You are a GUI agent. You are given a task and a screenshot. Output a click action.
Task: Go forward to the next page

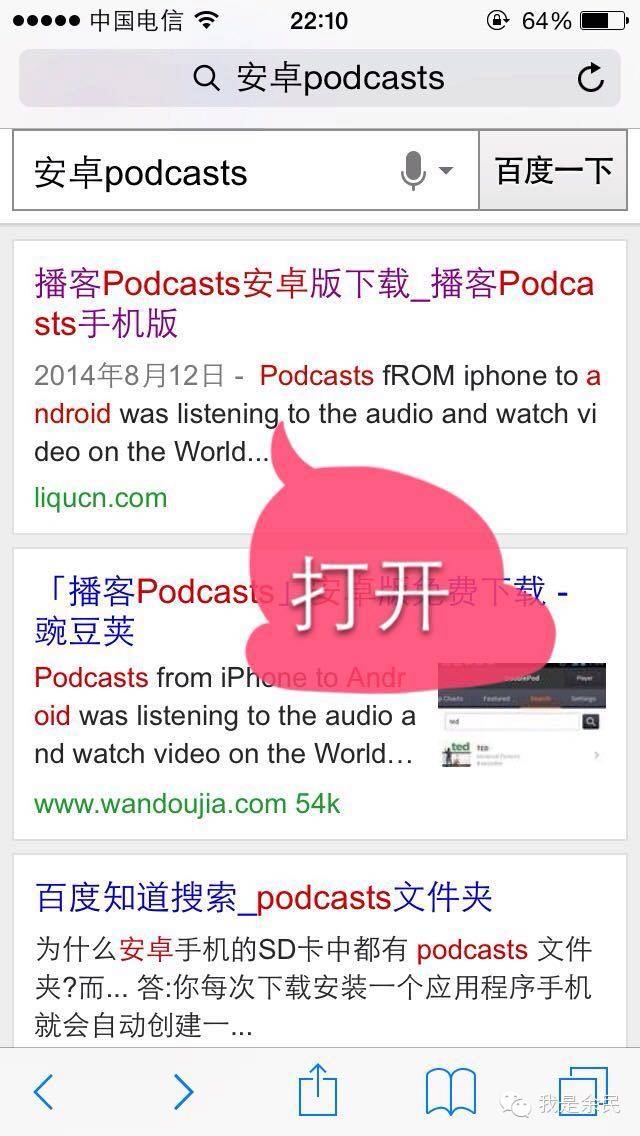click(183, 1091)
